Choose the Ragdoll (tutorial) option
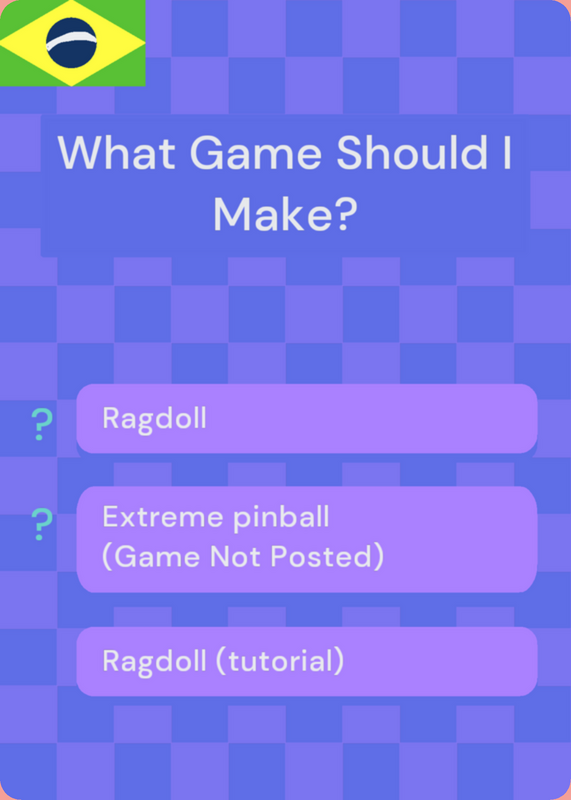This screenshot has width=571, height=800. (307, 661)
